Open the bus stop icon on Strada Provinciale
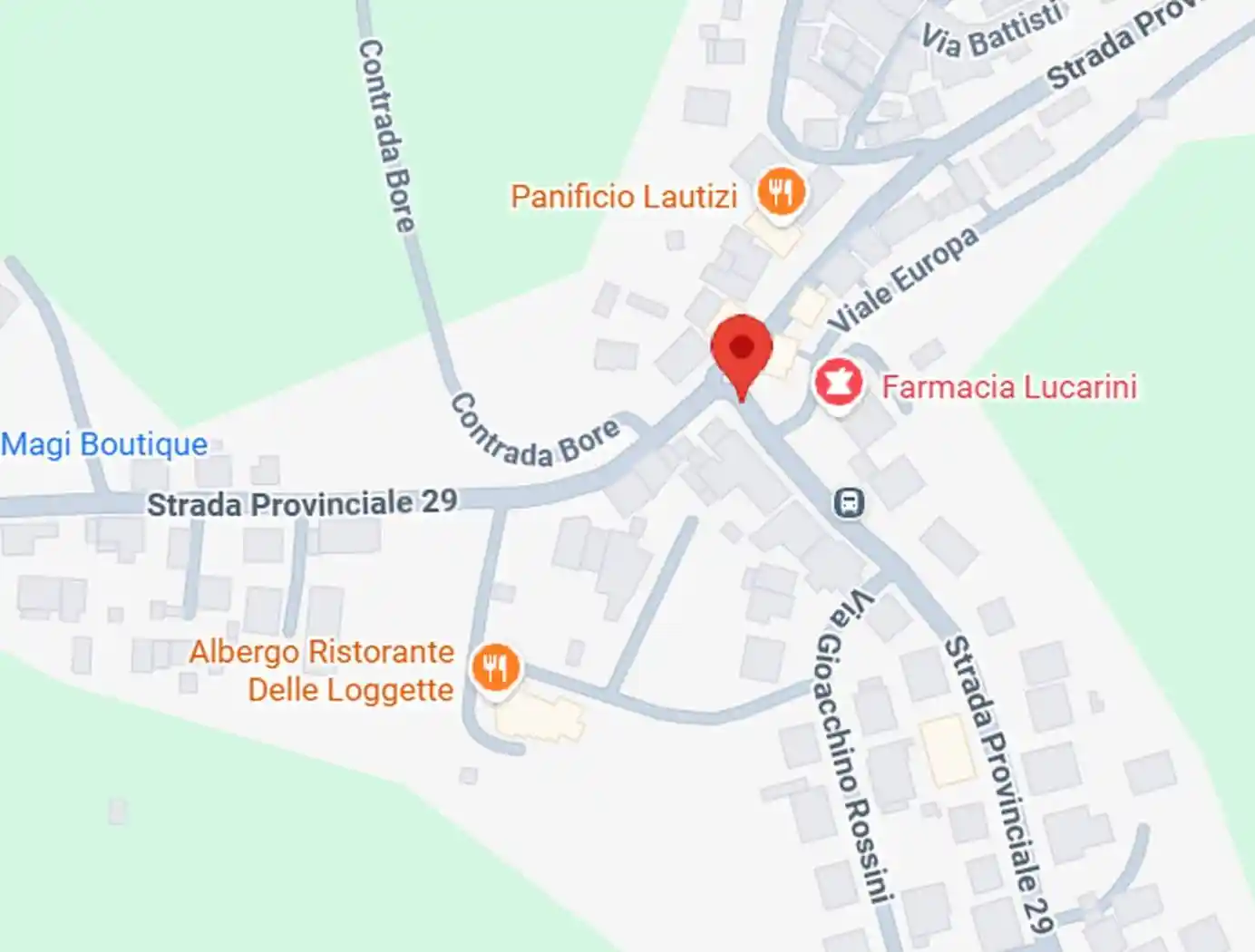This screenshot has width=1255, height=952. tap(849, 501)
